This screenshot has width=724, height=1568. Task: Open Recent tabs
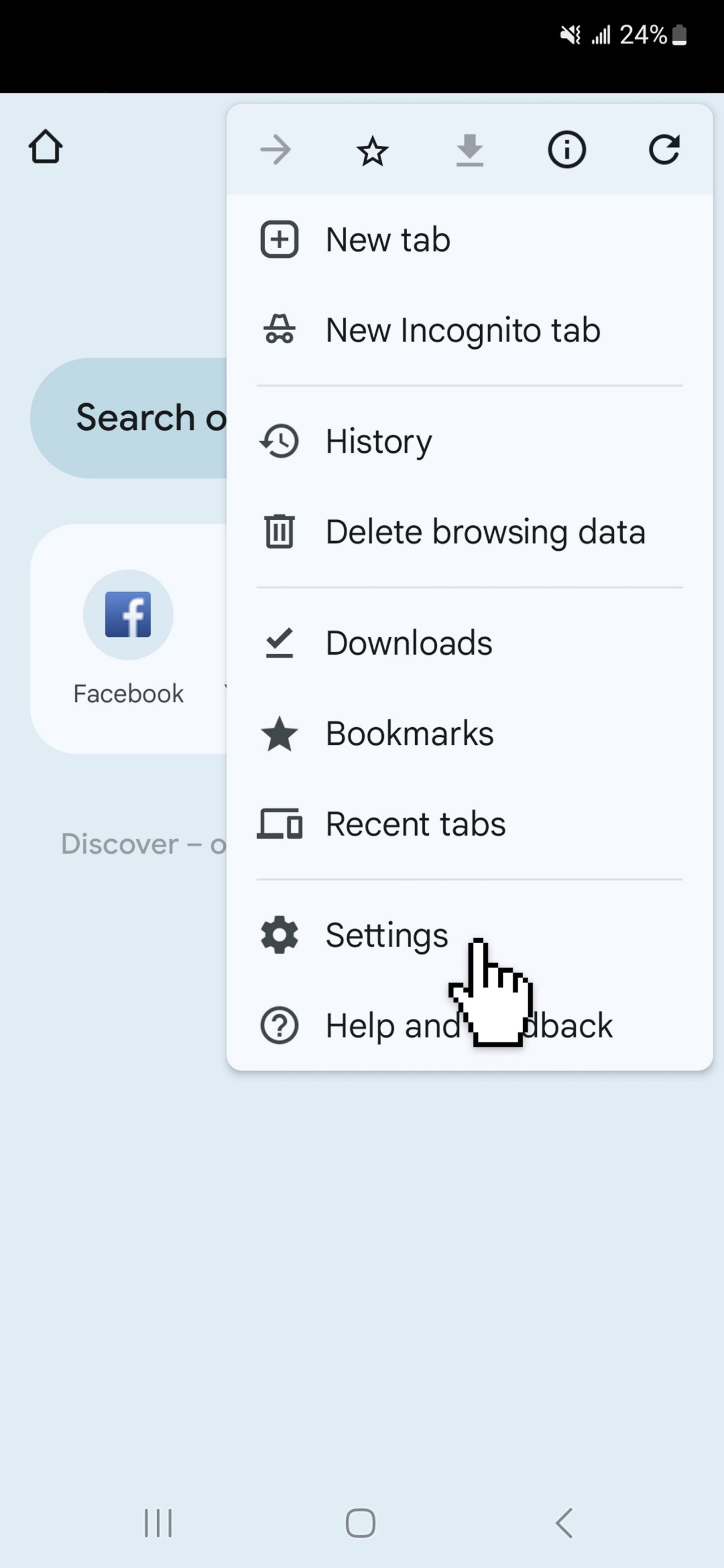coord(415,824)
